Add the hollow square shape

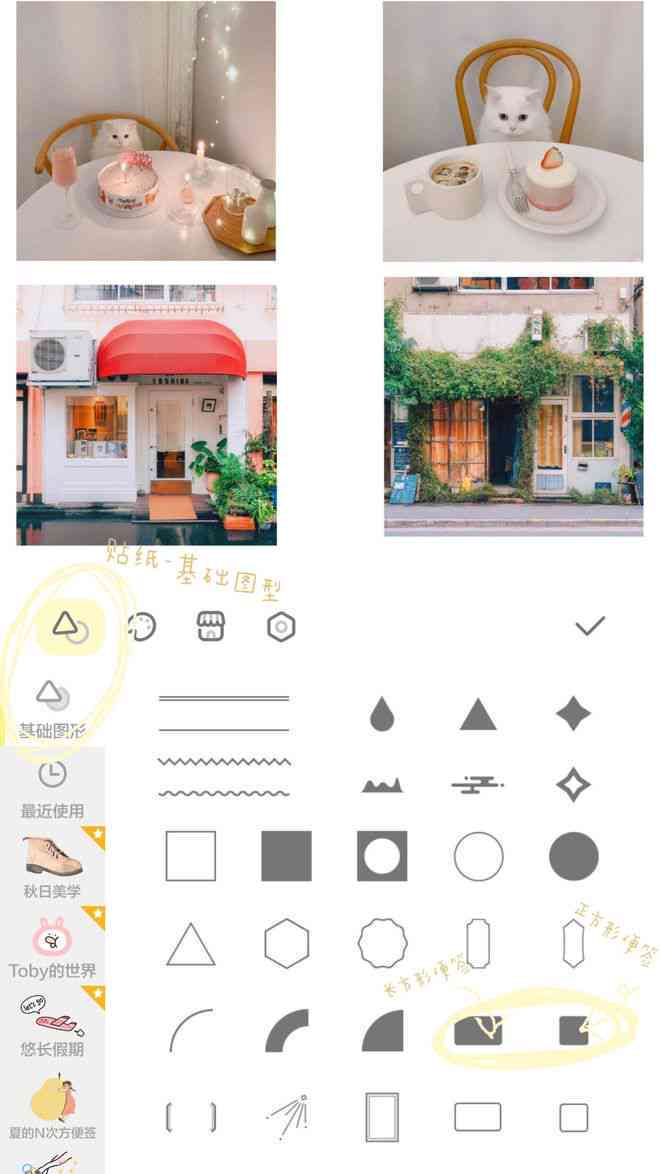191,857
